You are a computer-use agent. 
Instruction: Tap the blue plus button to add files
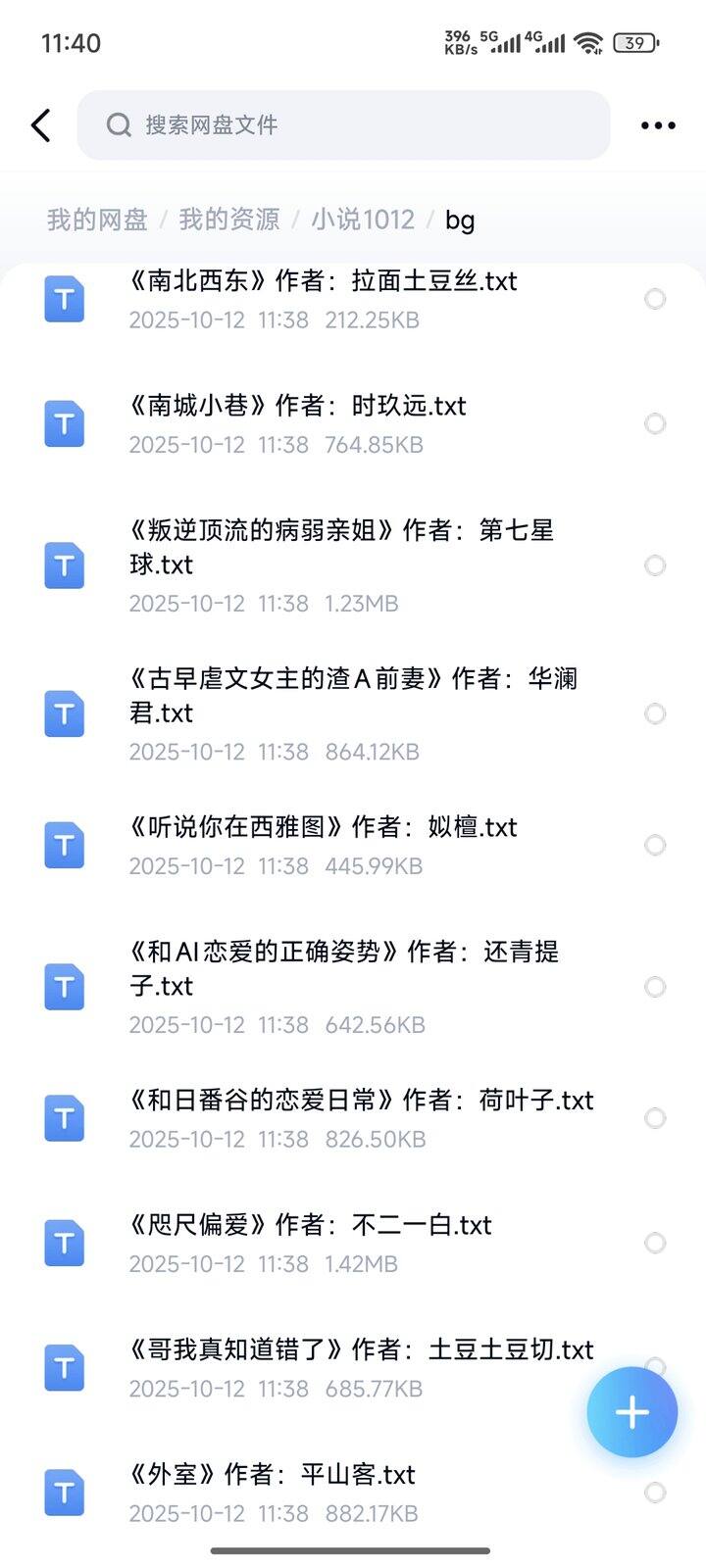(x=632, y=1412)
